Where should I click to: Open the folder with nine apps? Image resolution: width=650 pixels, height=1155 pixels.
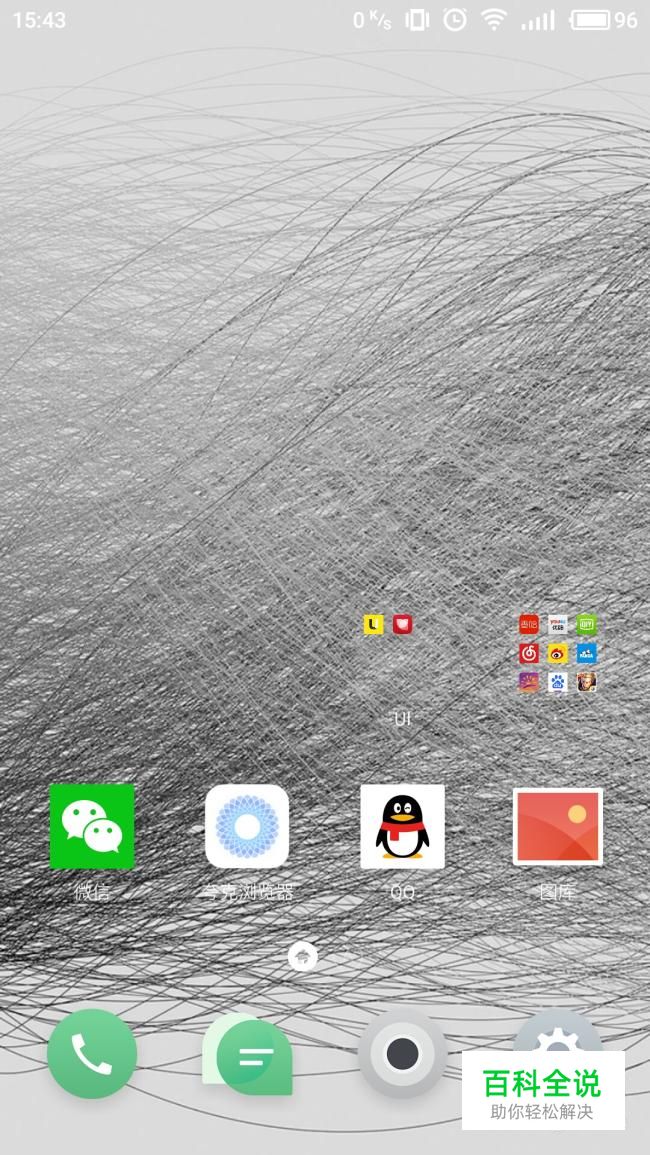point(557,653)
